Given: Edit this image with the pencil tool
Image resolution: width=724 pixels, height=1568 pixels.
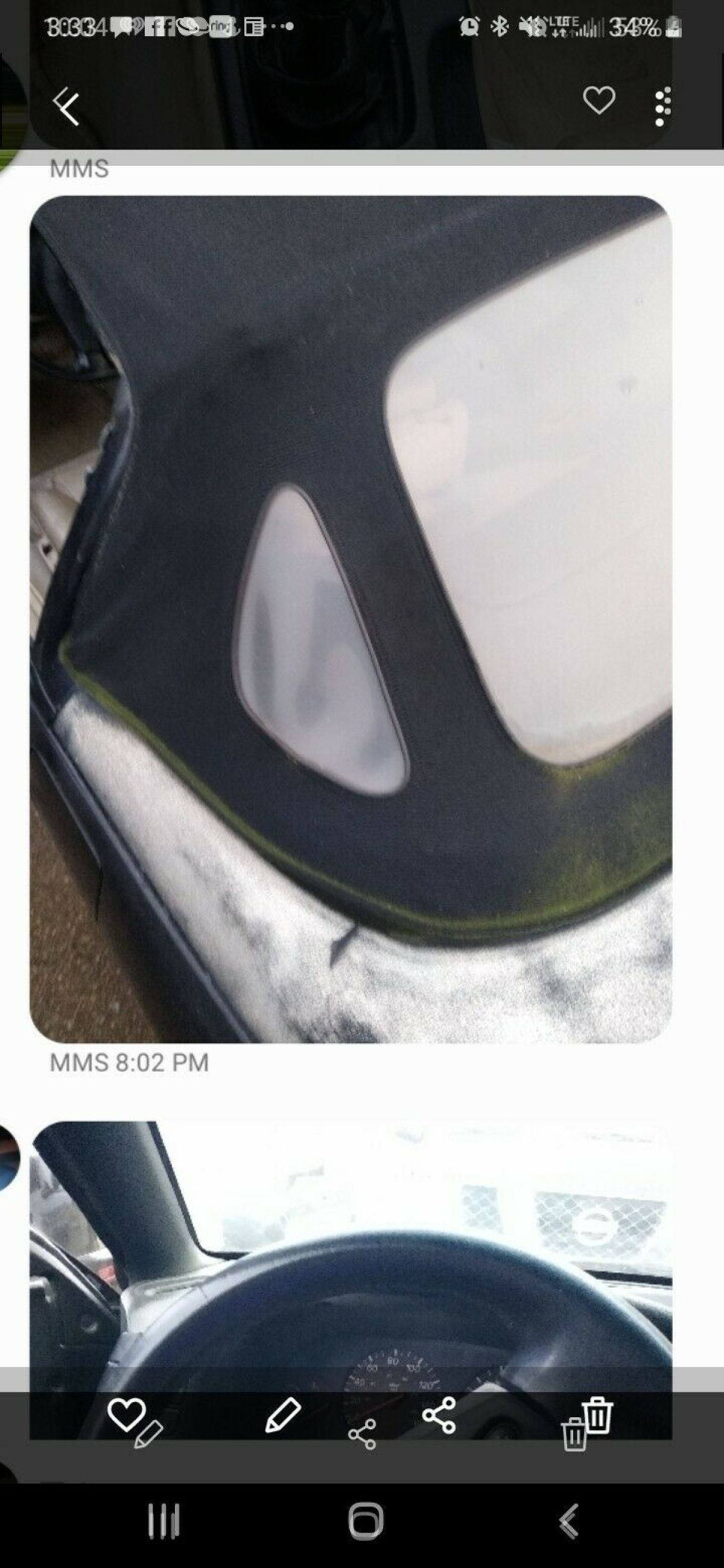Looking at the screenshot, I should click(x=283, y=1415).
